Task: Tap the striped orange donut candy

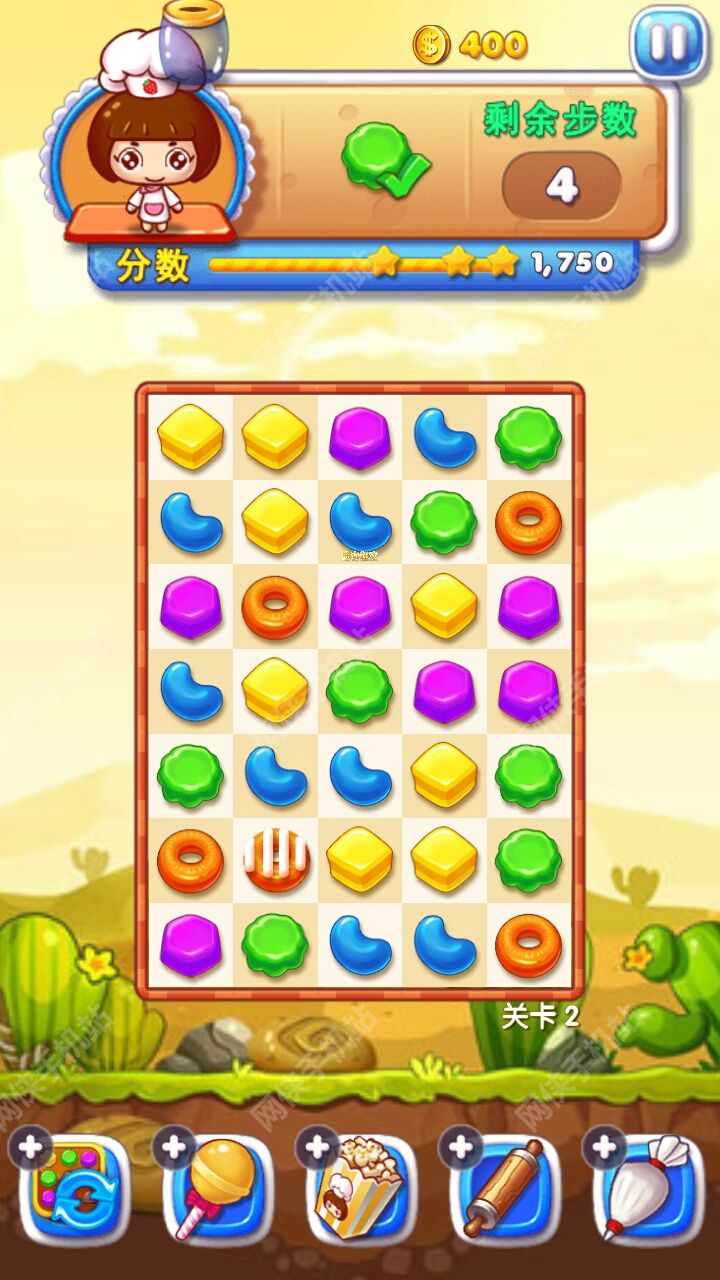Action: [x=275, y=860]
